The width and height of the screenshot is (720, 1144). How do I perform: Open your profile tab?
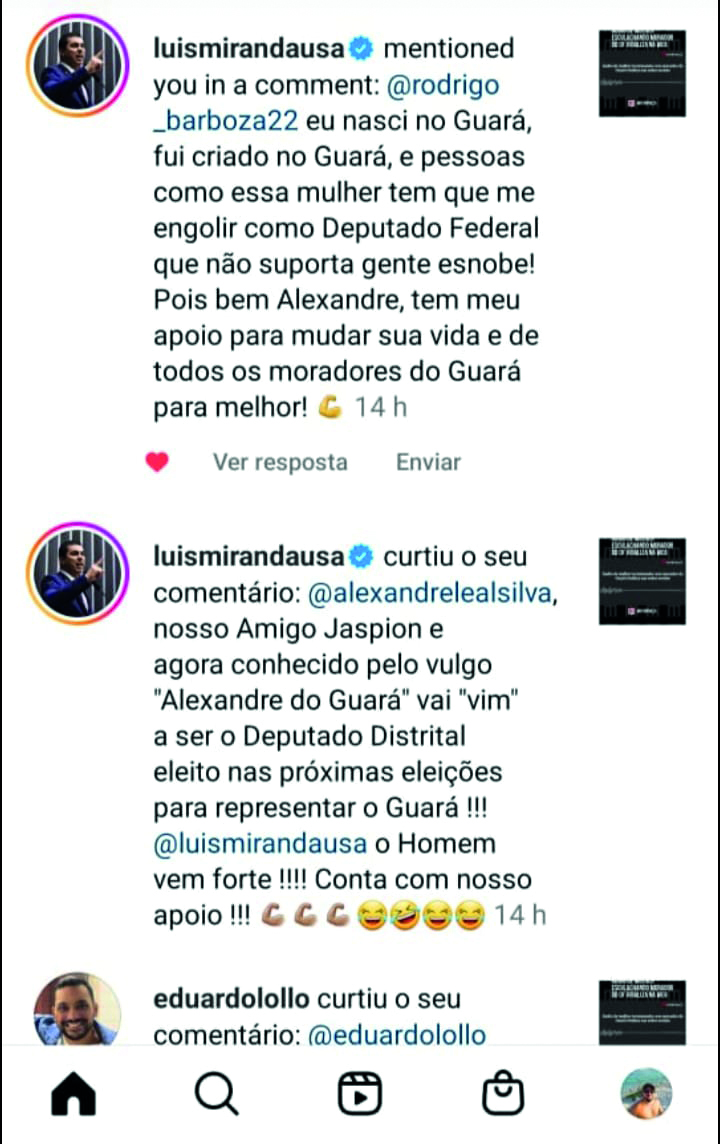click(x=645, y=1094)
